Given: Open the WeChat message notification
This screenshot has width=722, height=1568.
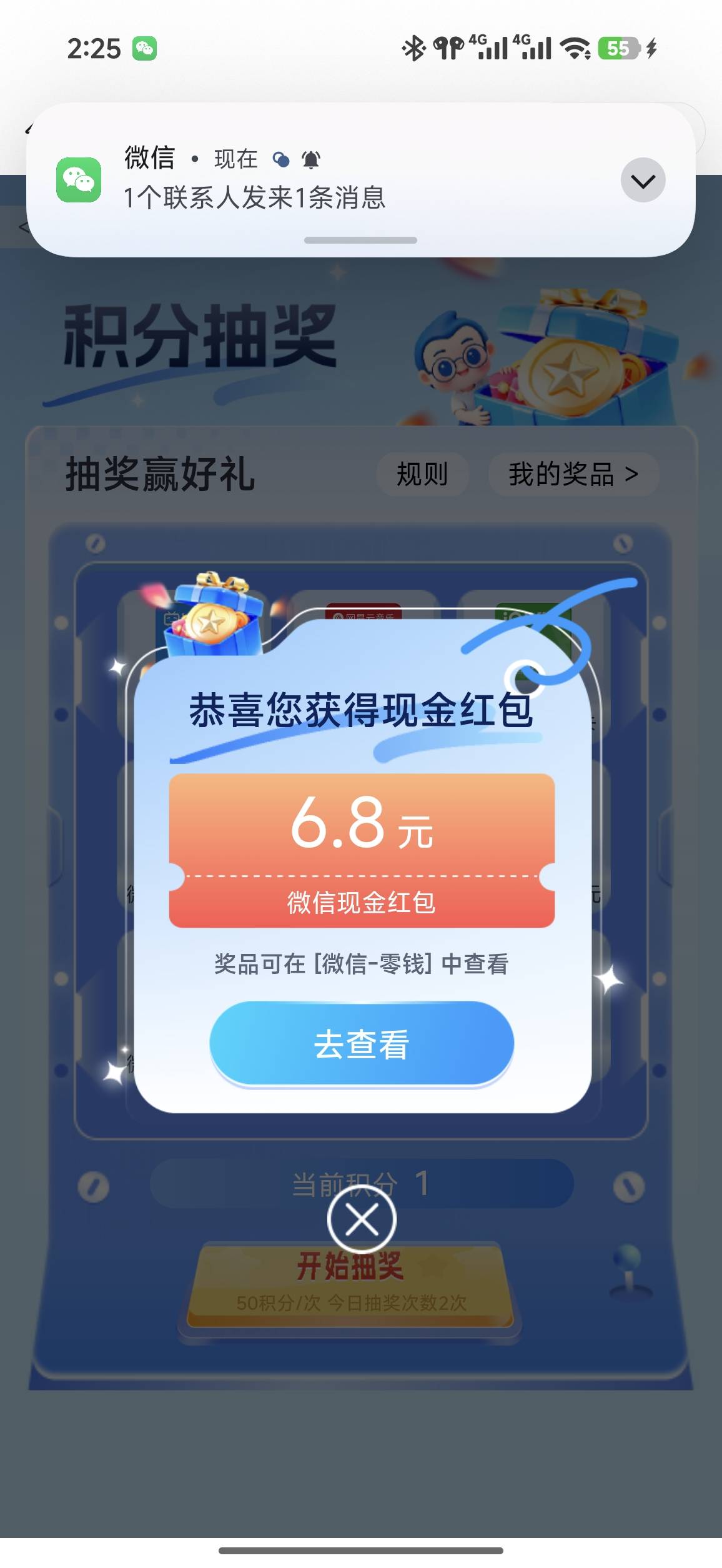Looking at the screenshot, I should pyautogui.click(x=360, y=180).
